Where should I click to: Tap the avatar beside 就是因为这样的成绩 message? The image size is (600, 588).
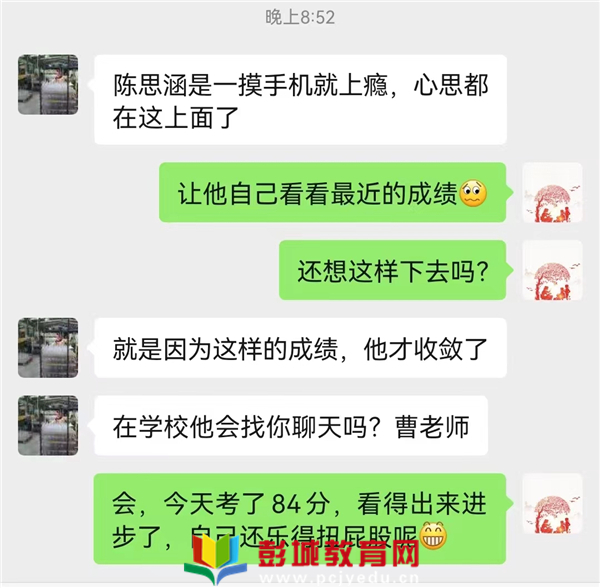(47, 348)
